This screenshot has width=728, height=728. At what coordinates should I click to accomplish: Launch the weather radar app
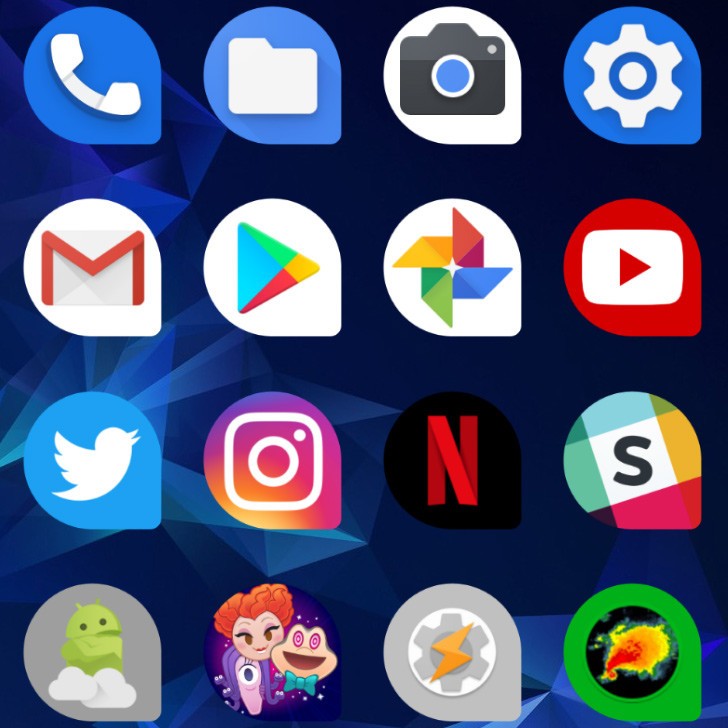pos(632,652)
